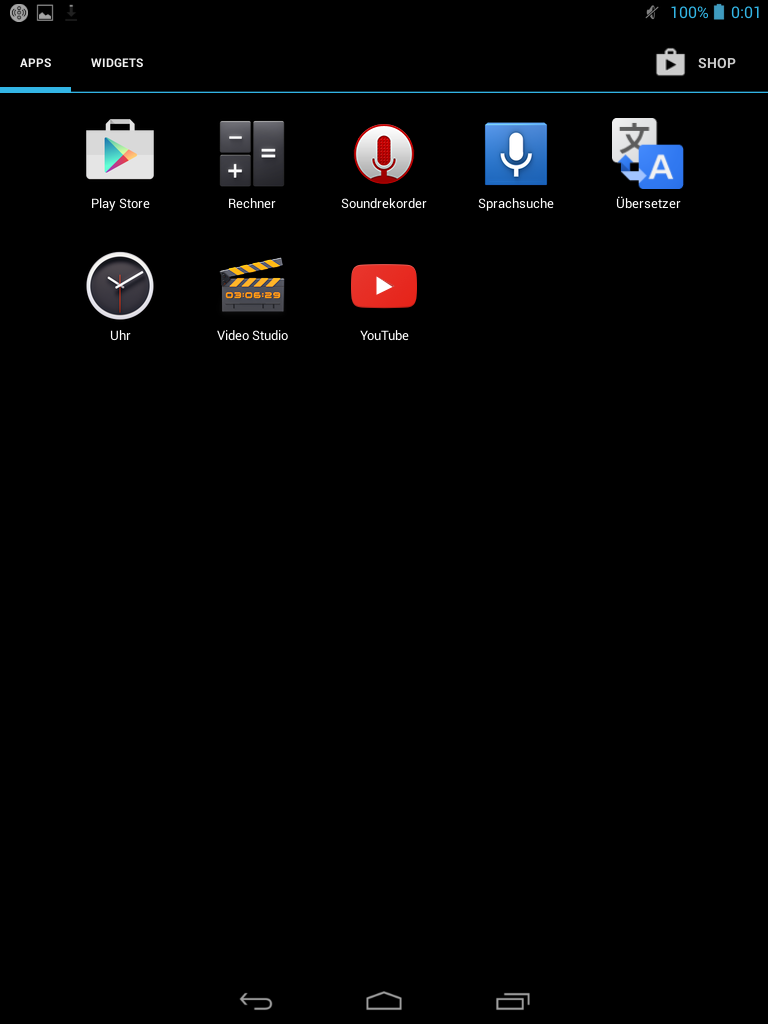Image resolution: width=768 pixels, height=1024 pixels.
Task: Tap the home button
Action: [x=384, y=1001]
